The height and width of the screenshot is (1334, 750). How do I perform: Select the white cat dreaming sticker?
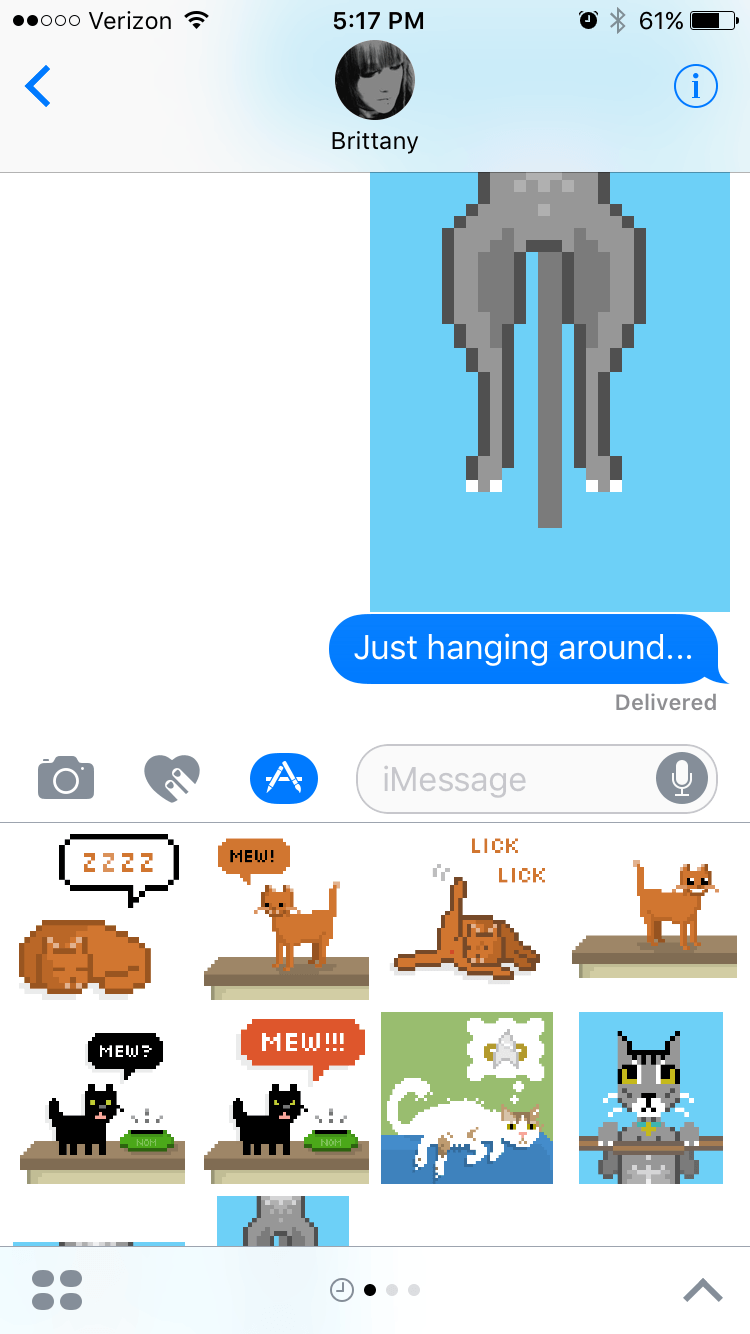point(467,1098)
